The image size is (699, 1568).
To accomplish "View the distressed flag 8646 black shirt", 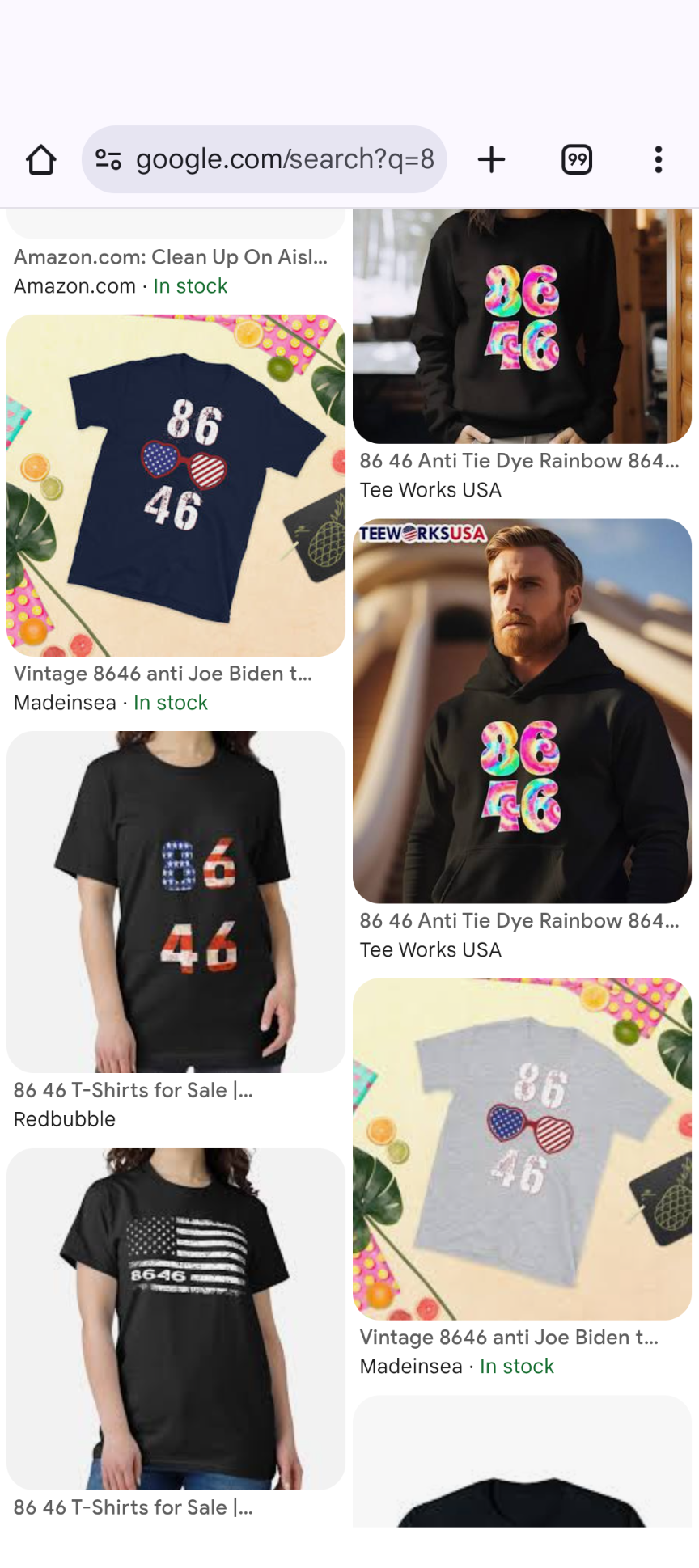I will tap(176, 1318).
